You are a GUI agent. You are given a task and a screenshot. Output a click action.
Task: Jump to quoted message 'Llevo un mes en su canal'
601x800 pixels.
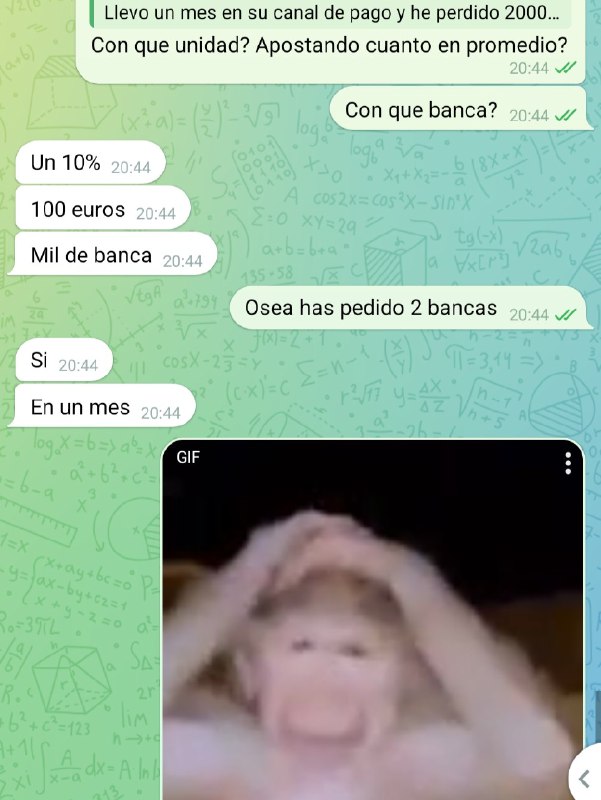click(x=330, y=14)
